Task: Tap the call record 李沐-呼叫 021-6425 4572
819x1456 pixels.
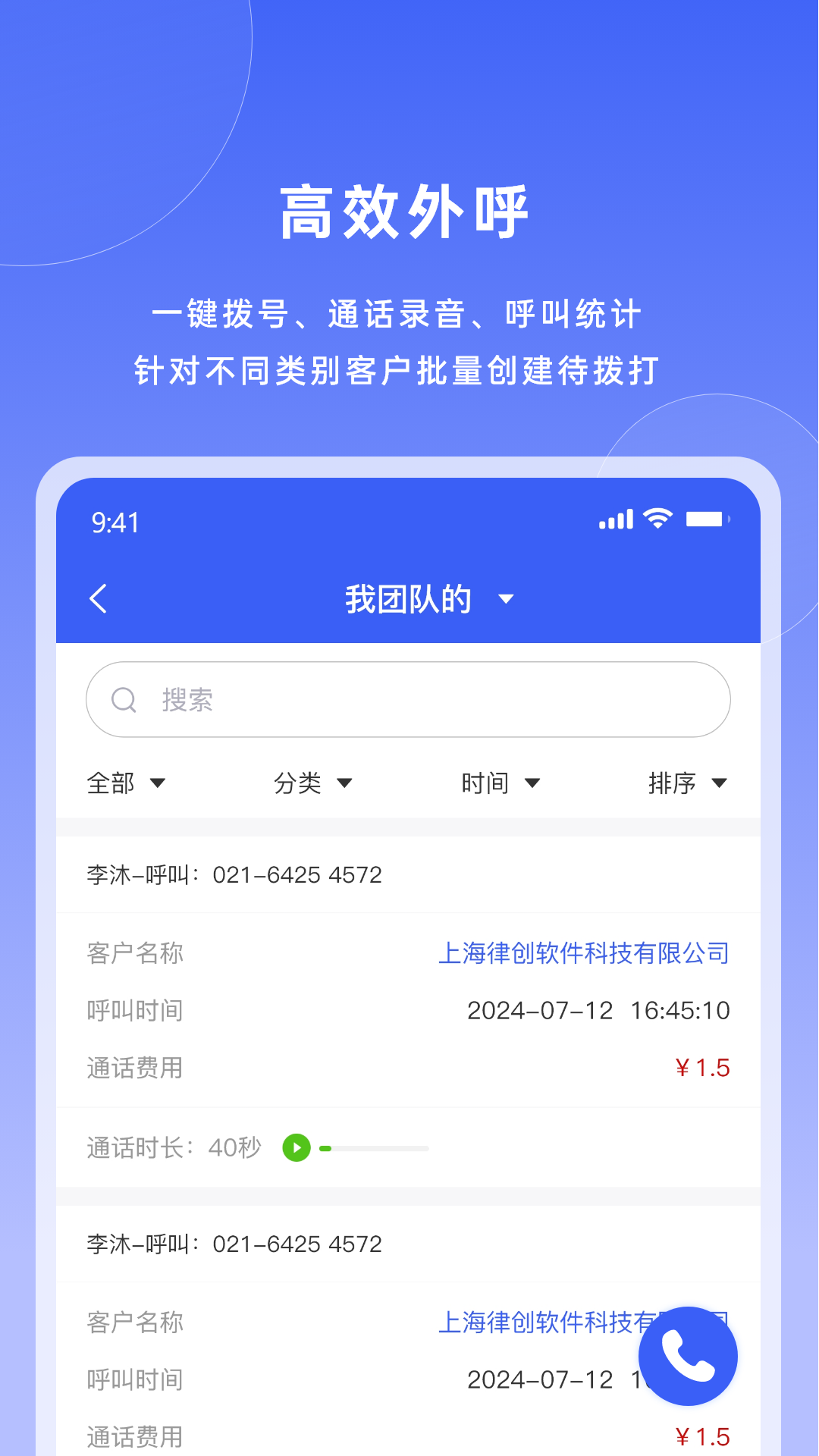Action: 234,874
